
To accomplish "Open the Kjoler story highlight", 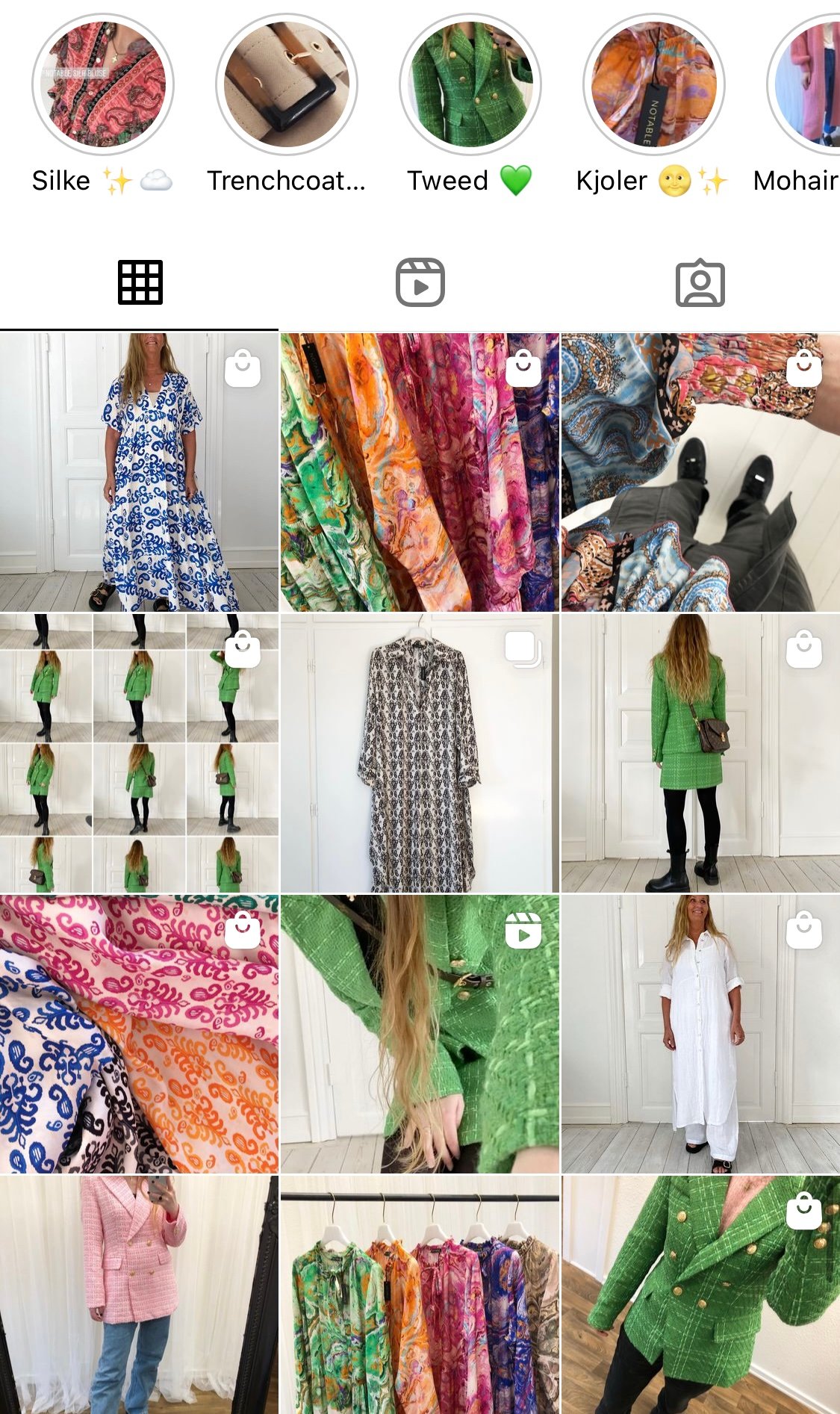I will [x=653, y=84].
